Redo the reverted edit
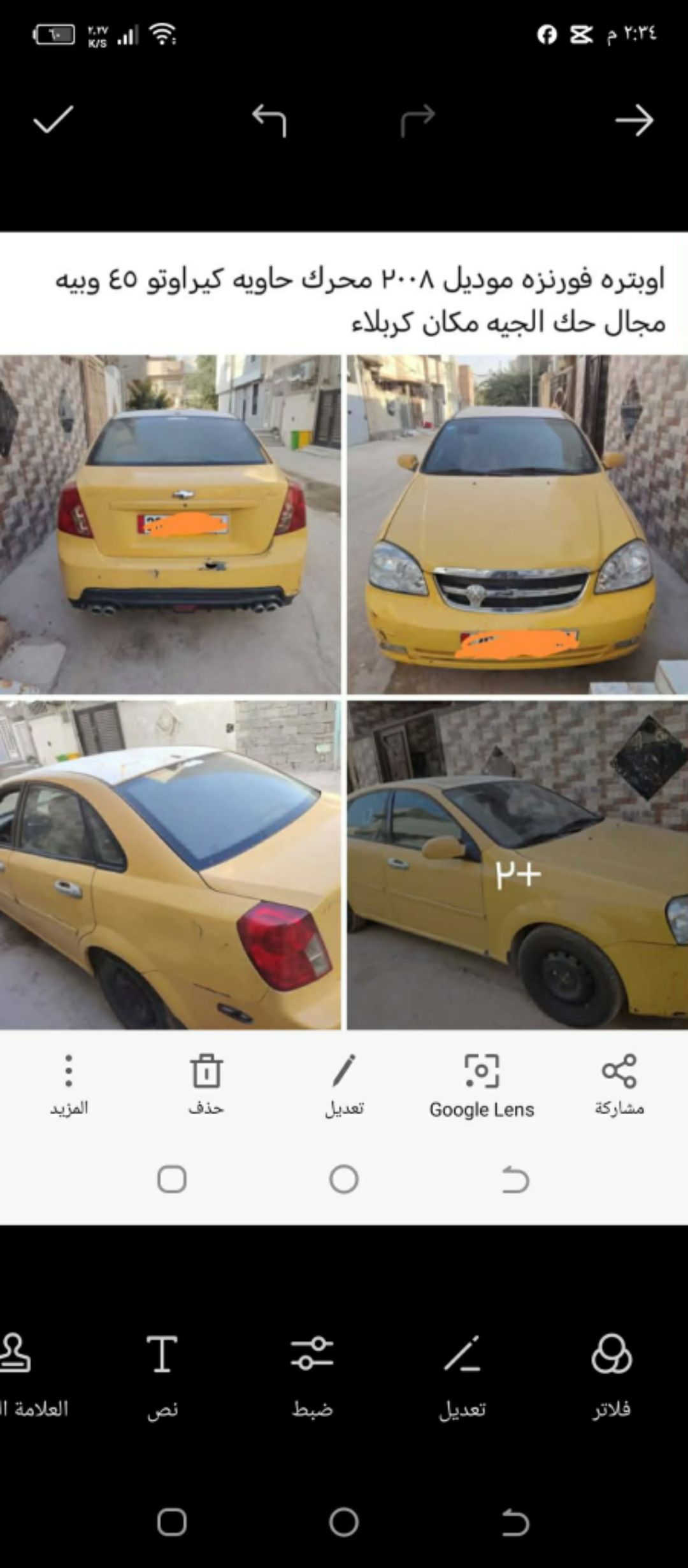The image size is (688, 1568). tap(418, 120)
